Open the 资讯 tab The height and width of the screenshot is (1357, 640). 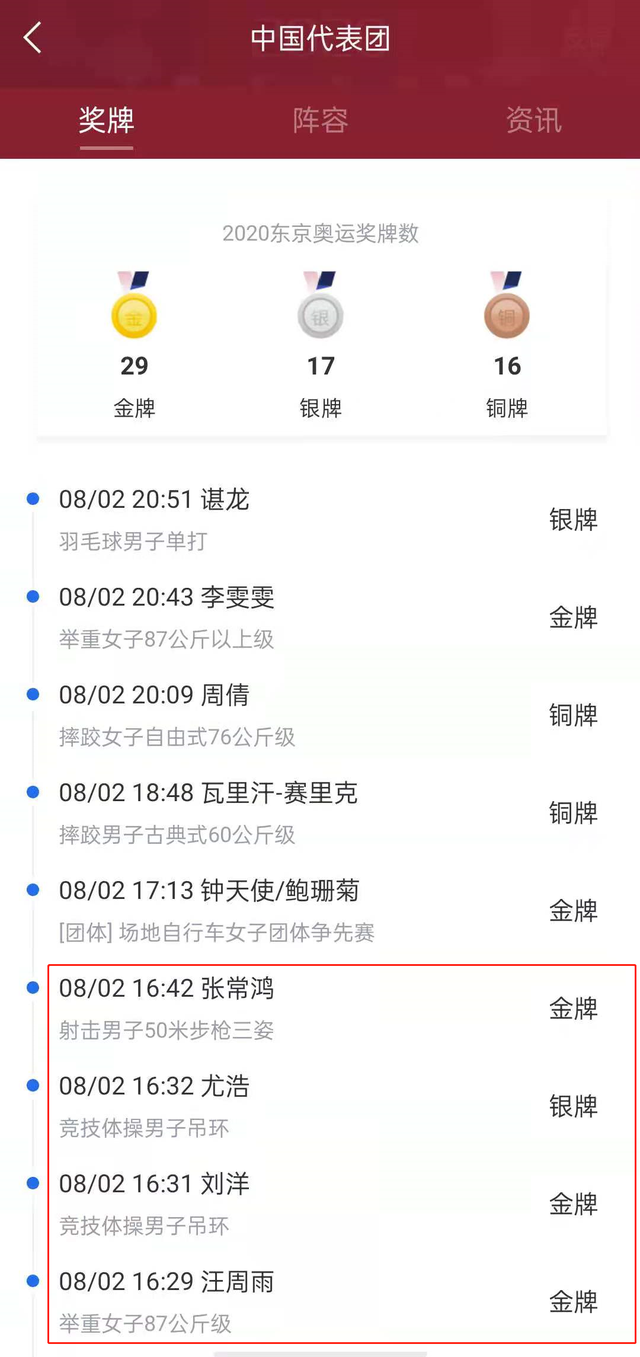click(x=533, y=121)
